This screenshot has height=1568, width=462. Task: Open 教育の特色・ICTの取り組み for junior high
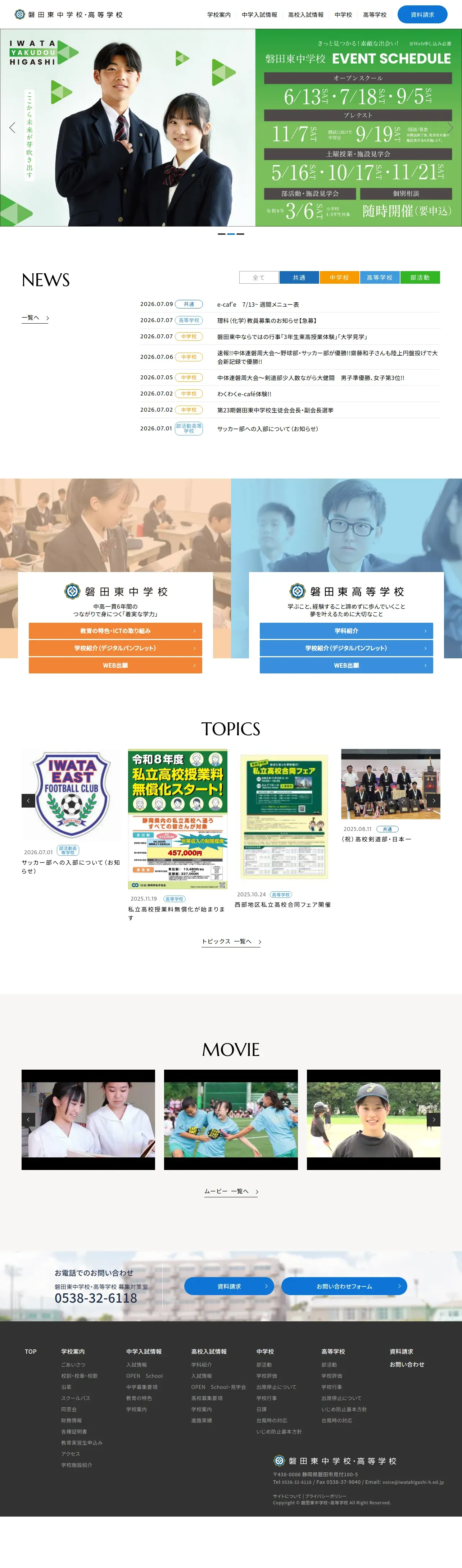115,631
